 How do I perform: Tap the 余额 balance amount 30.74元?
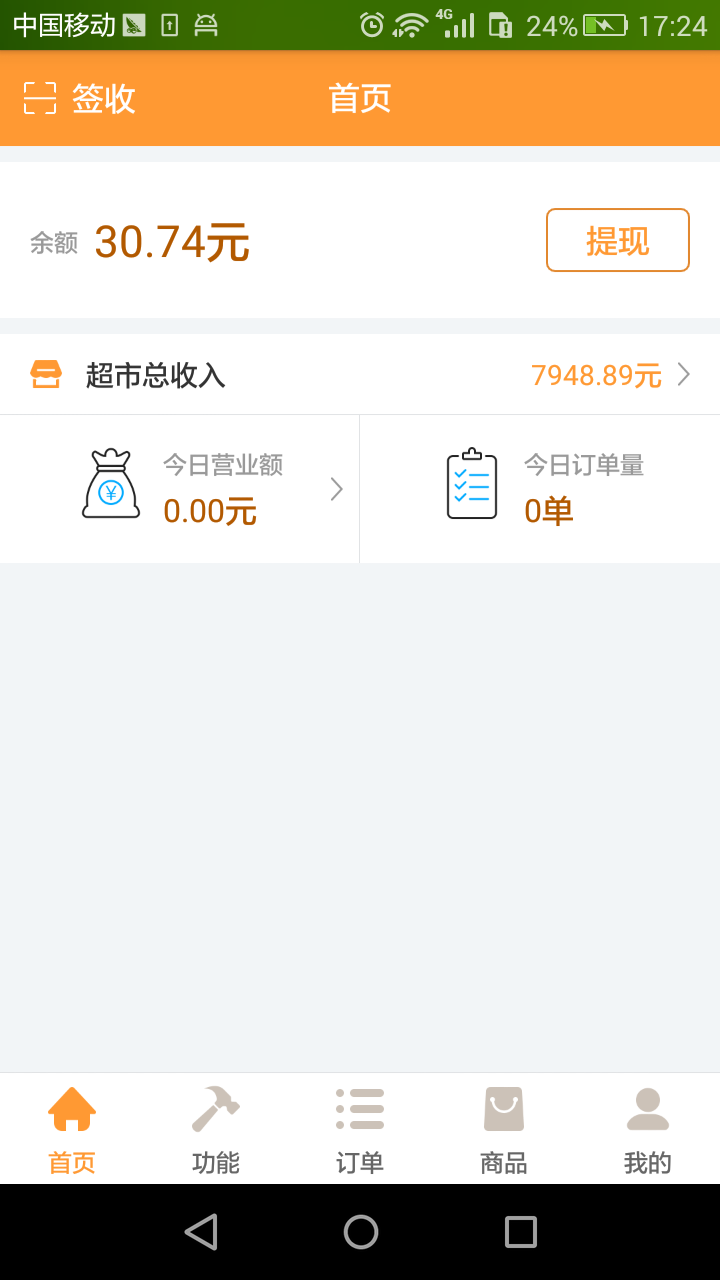(172, 239)
